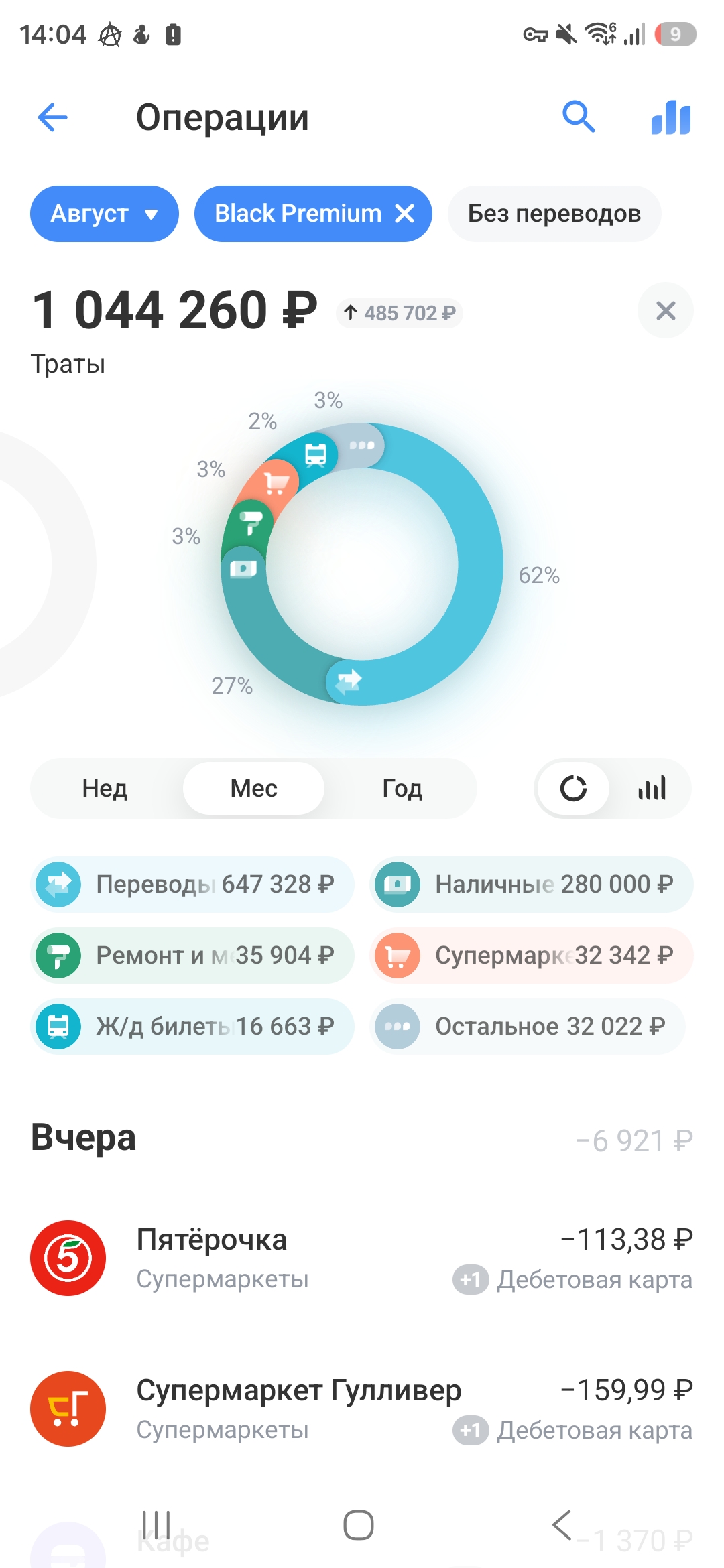This screenshot has height=1568, width=724.
Task: Open the Пятёрочка transaction
Action: click(362, 1258)
